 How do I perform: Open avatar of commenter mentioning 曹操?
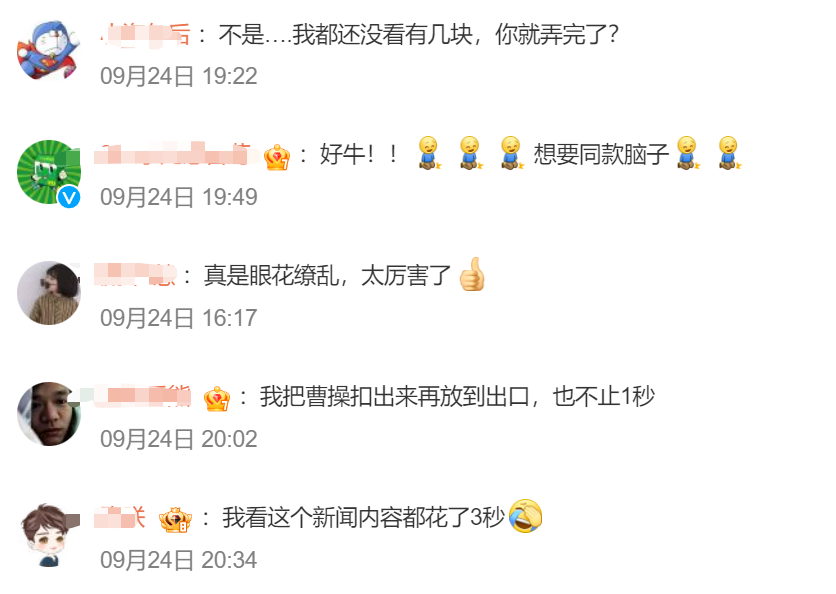49,413
